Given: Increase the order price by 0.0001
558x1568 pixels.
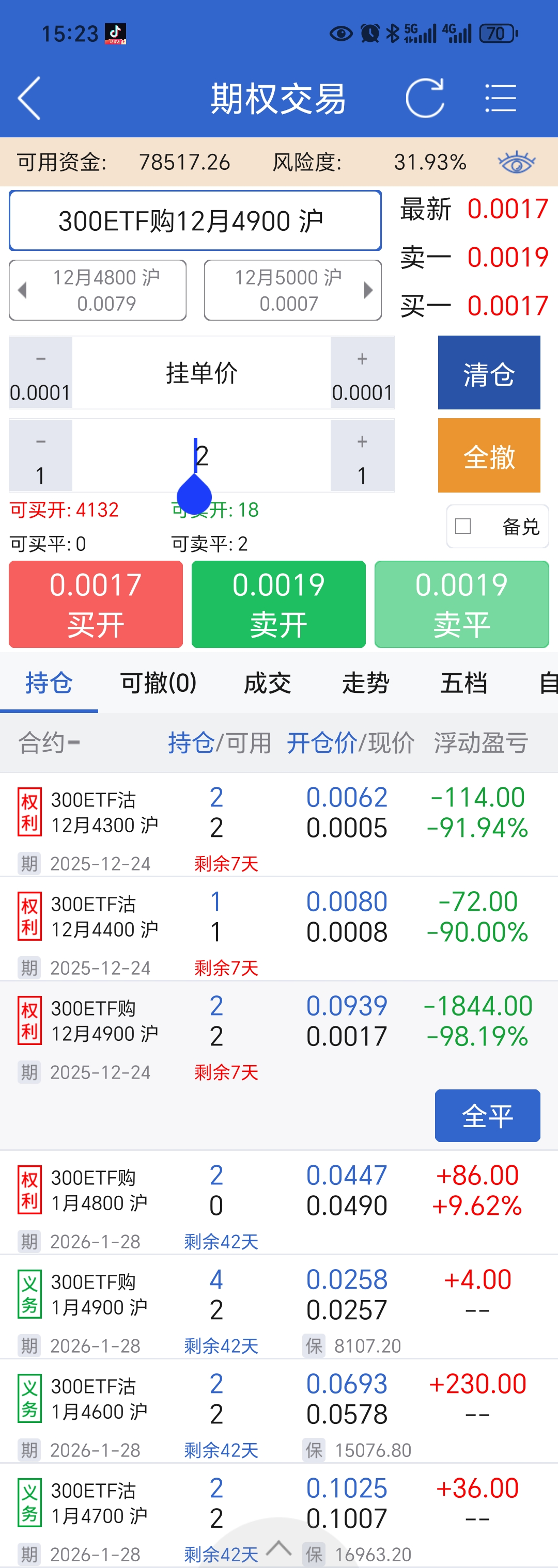Looking at the screenshot, I should (362, 373).
